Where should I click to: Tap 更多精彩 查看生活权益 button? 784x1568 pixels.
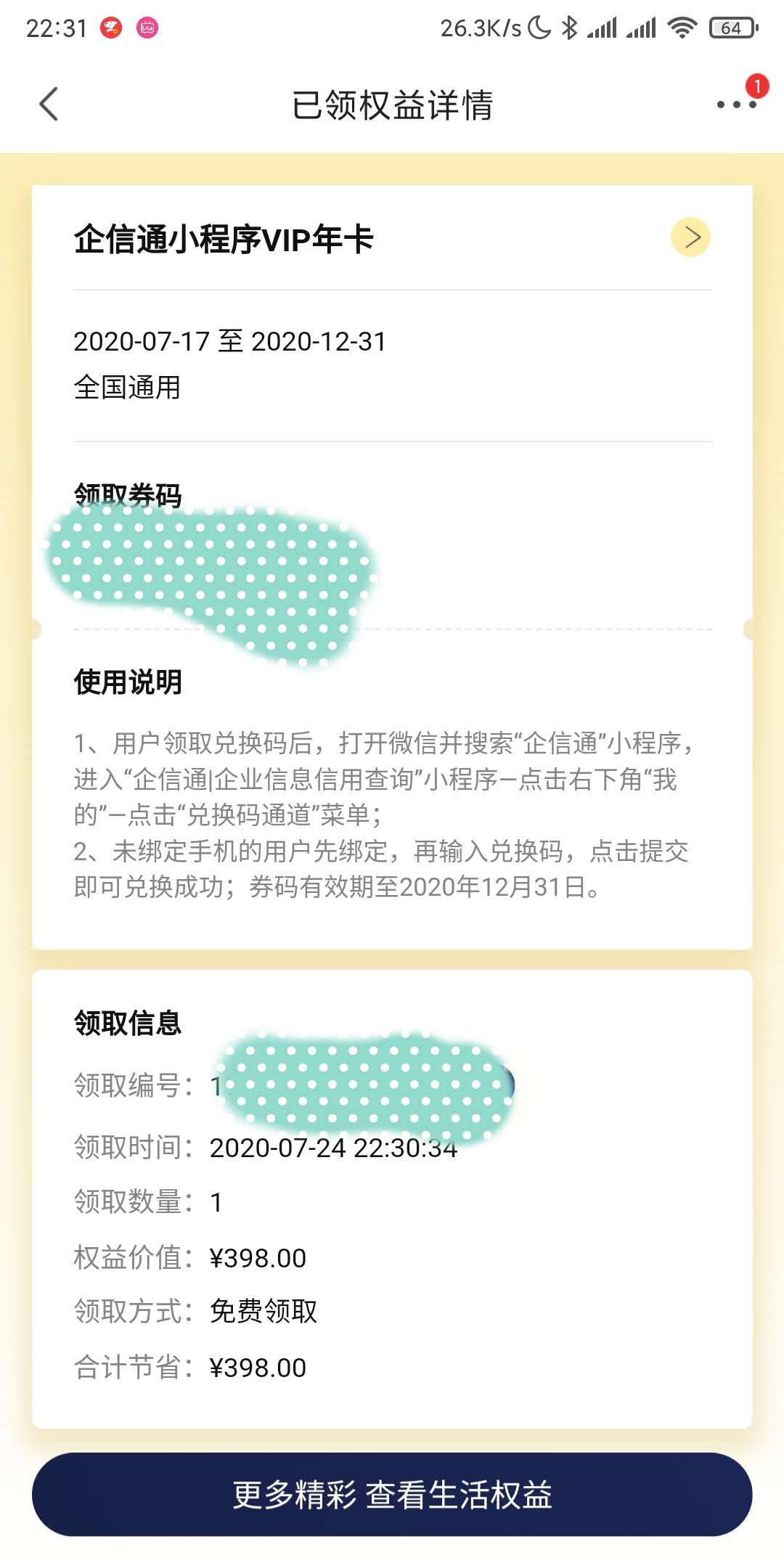click(392, 1495)
